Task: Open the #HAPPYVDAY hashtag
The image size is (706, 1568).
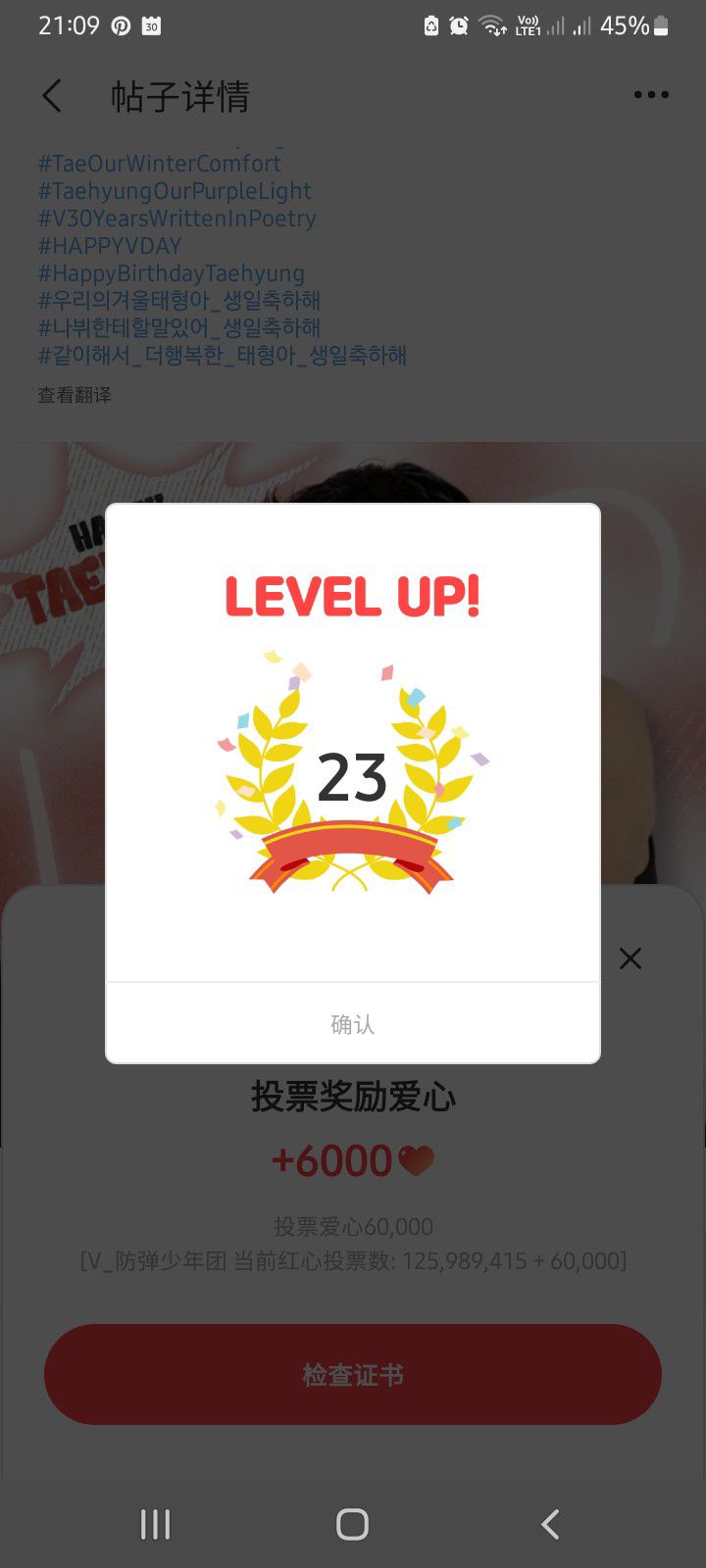Action: coord(110,246)
